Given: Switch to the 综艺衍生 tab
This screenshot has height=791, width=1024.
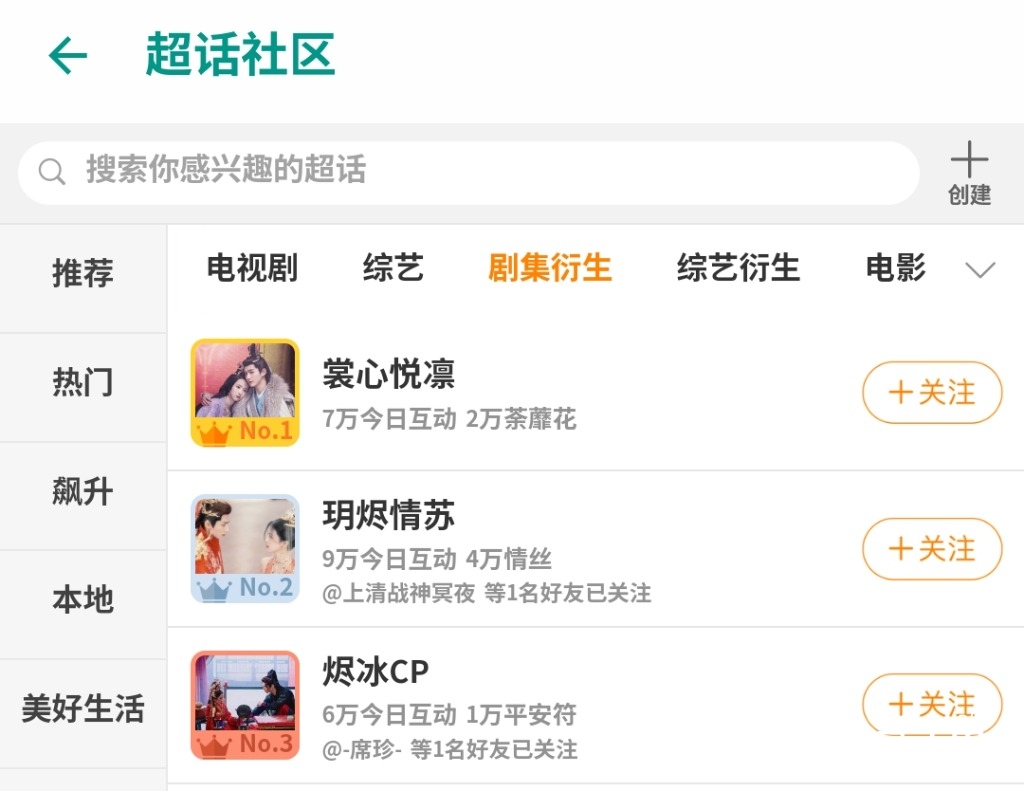Looking at the screenshot, I should (x=738, y=268).
